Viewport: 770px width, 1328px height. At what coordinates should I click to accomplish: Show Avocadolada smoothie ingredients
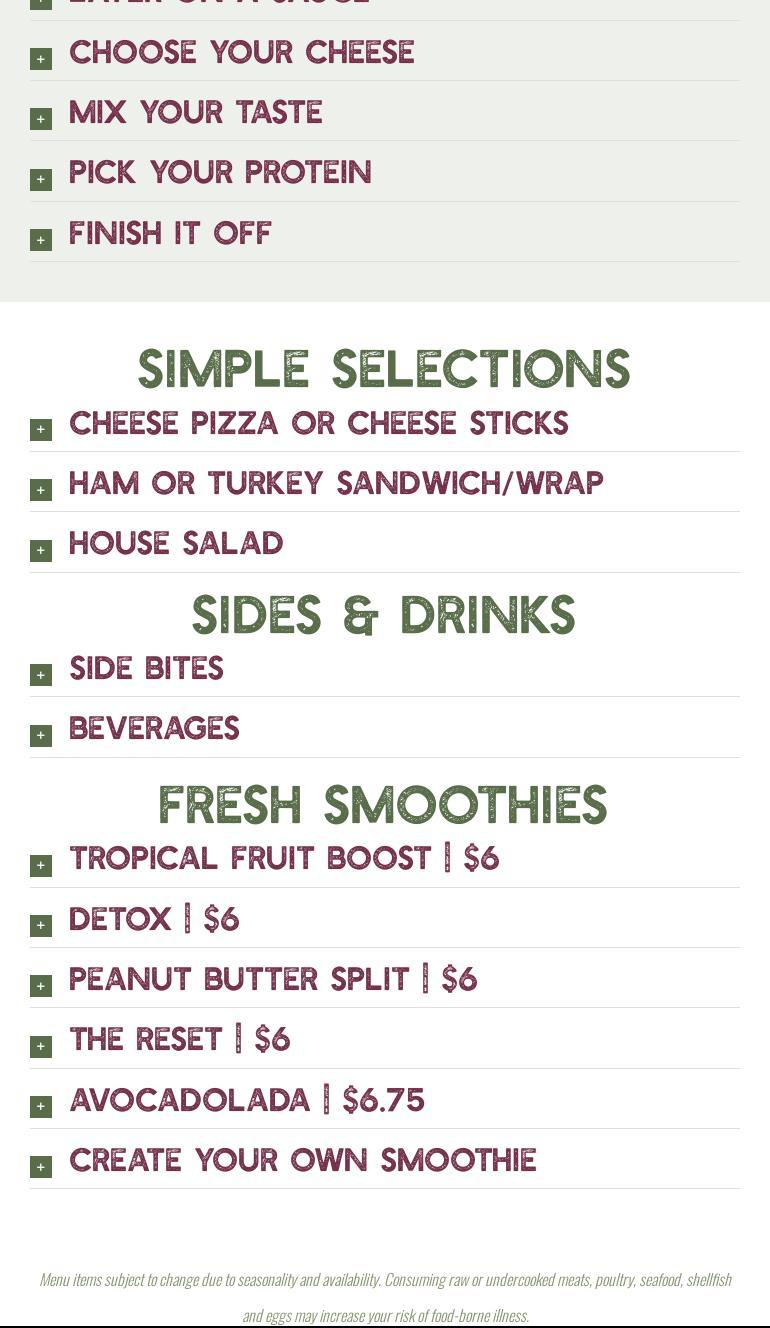pyautogui.click(x=385, y=1100)
